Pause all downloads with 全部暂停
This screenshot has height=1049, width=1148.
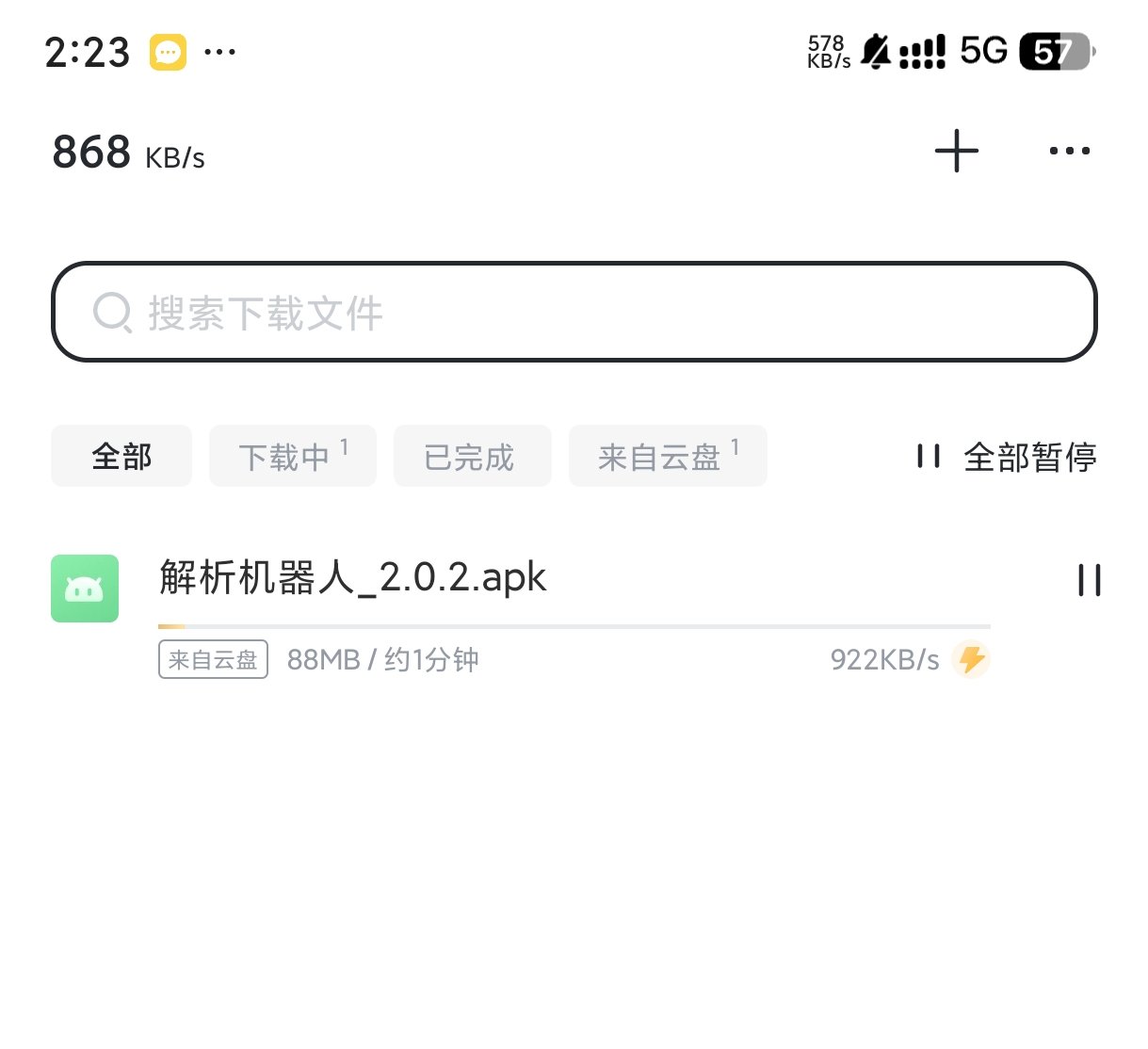[x=1006, y=457]
